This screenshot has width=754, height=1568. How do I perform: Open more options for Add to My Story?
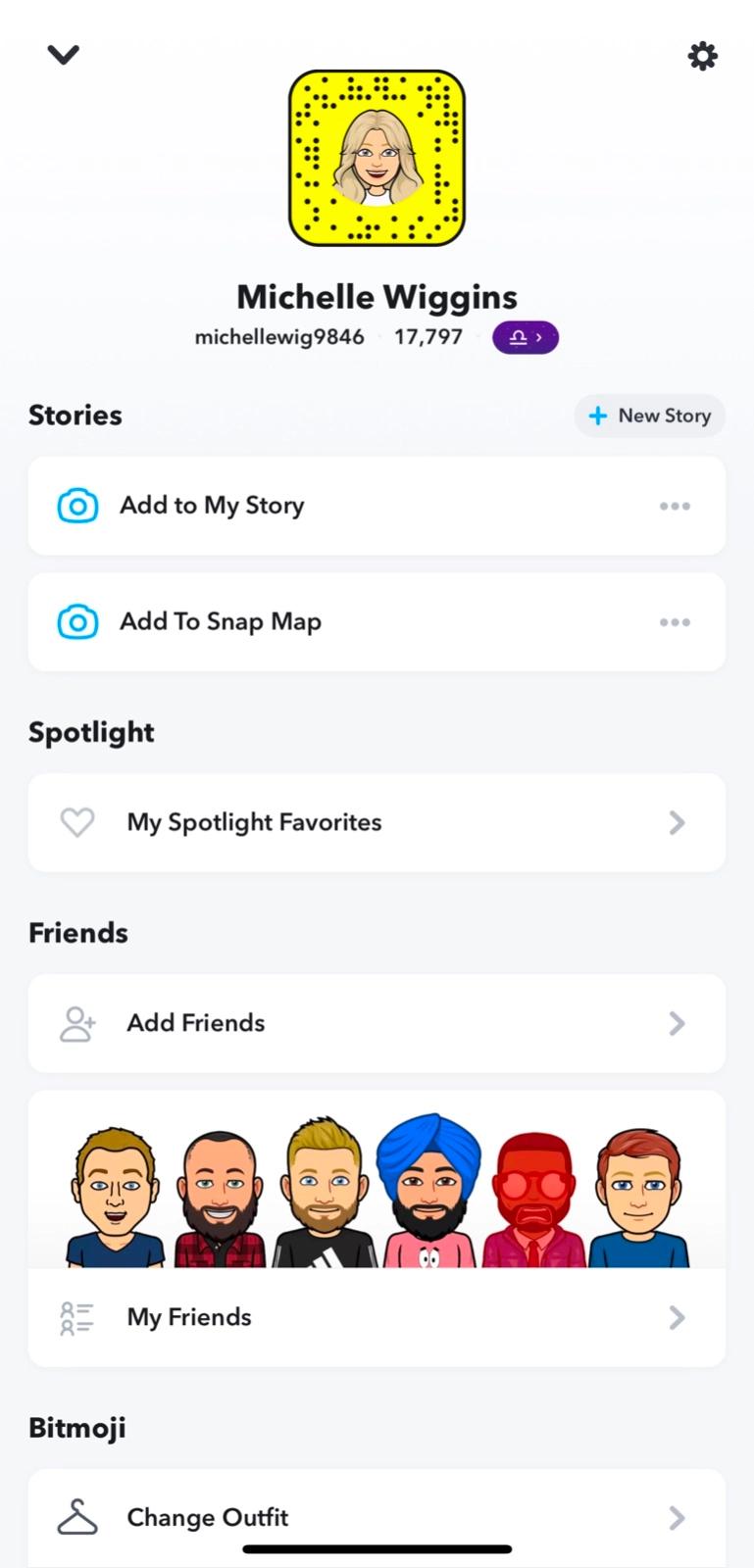point(675,507)
